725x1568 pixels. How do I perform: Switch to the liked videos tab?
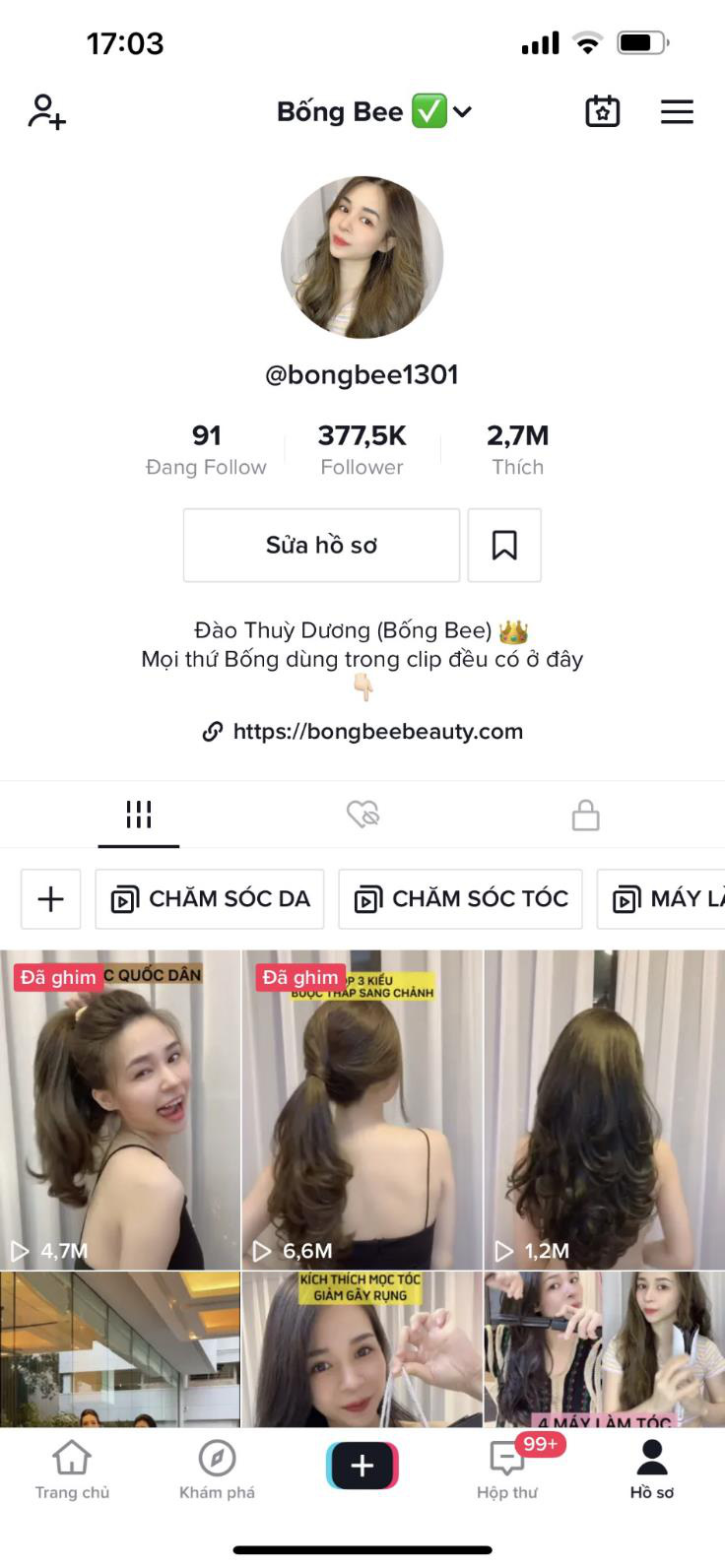point(362,815)
